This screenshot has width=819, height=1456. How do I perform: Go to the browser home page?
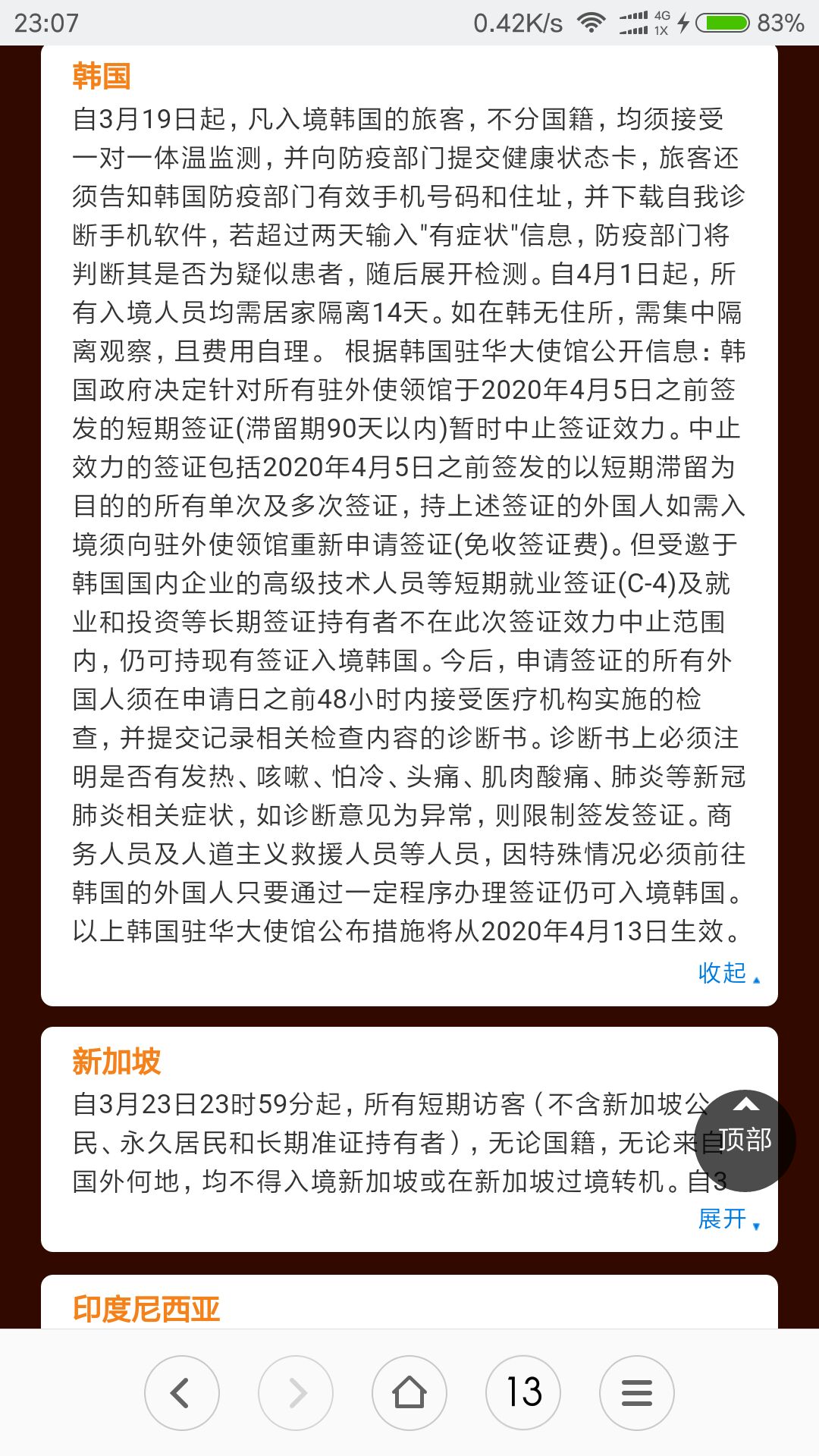409,1392
